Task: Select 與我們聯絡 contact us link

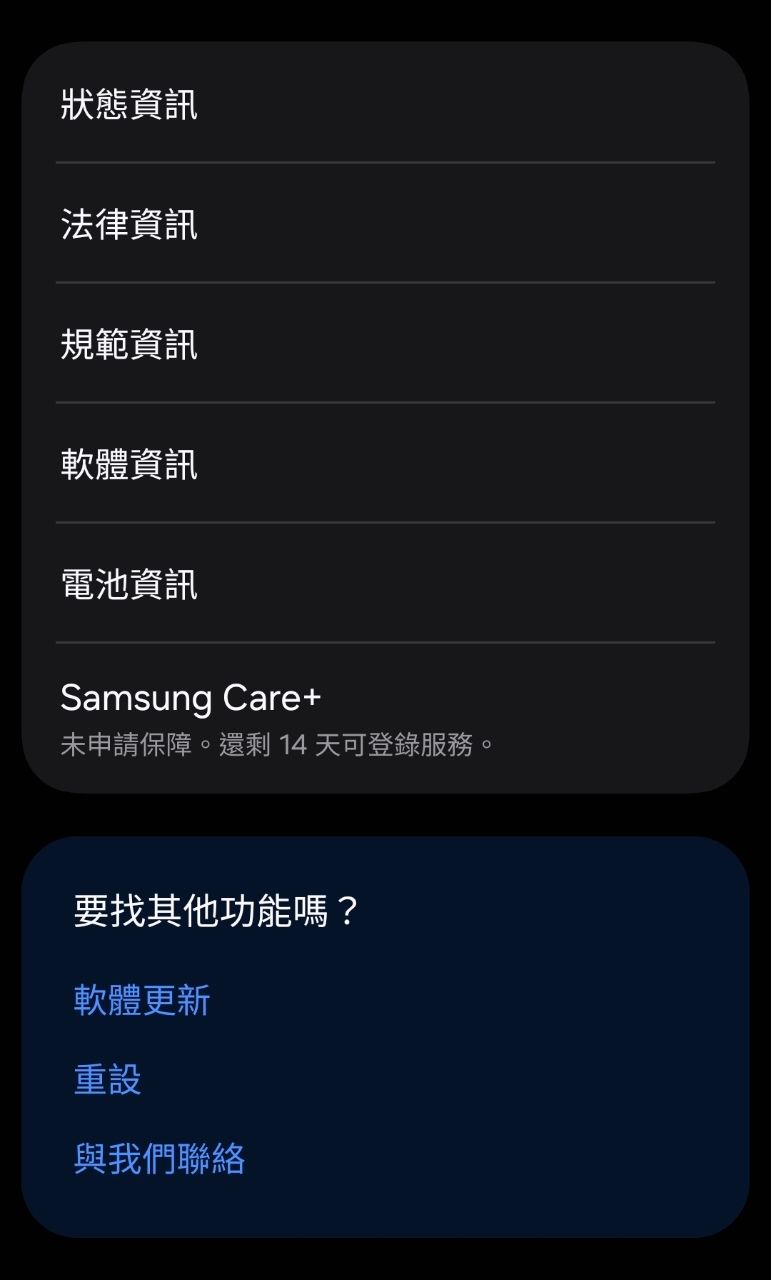Action: point(160,1159)
